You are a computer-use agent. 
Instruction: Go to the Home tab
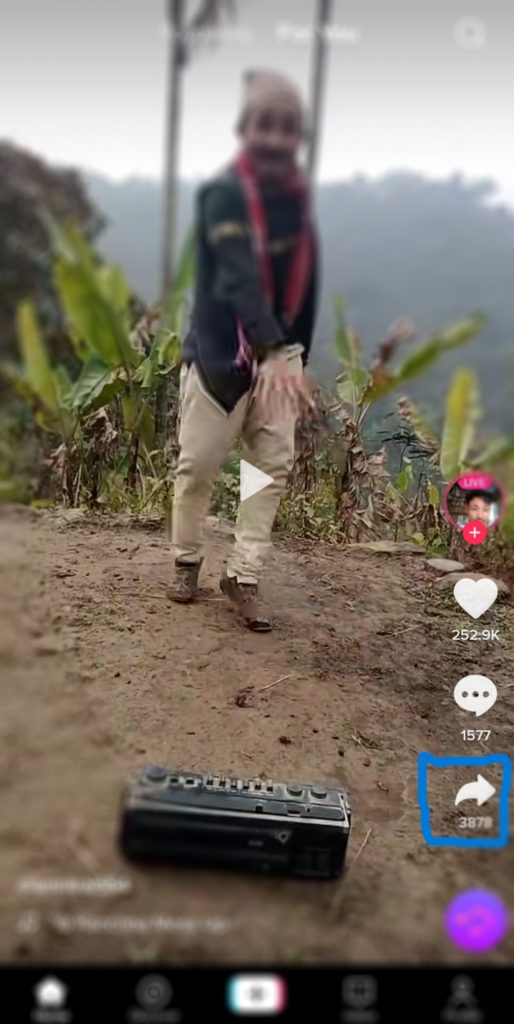[51, 998]
